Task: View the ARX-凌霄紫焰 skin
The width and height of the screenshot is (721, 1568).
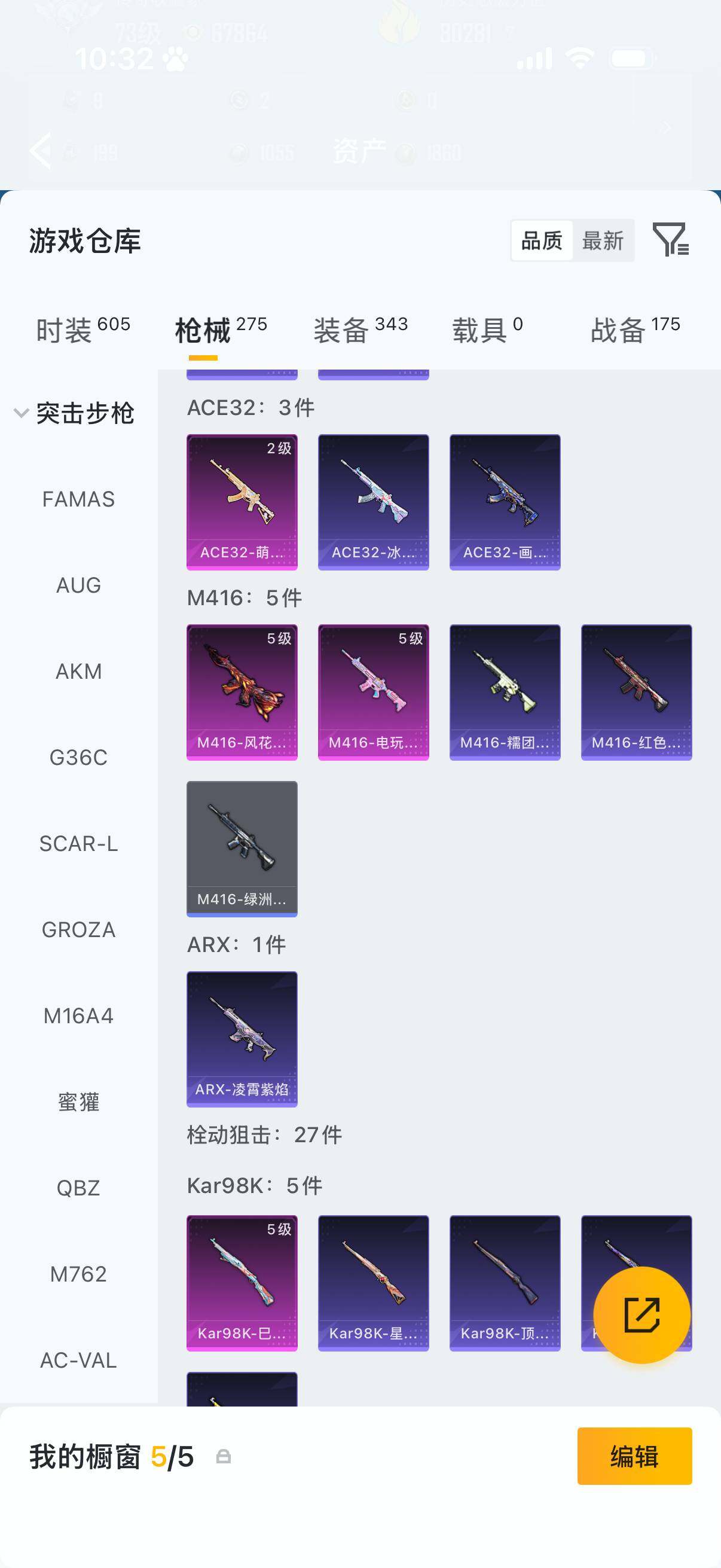Action: (x=242, y=1039)
